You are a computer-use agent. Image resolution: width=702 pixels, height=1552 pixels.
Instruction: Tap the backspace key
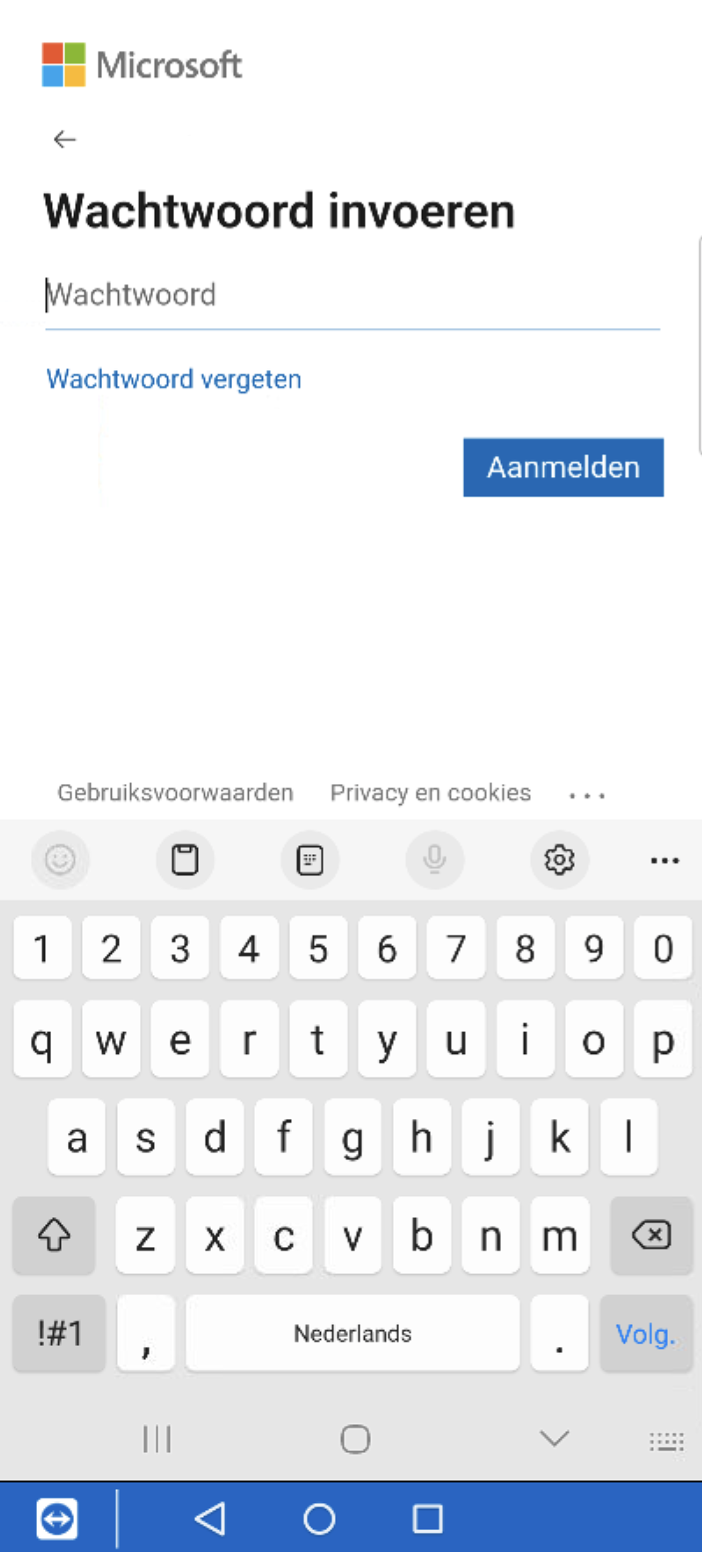coord(651,1236)
